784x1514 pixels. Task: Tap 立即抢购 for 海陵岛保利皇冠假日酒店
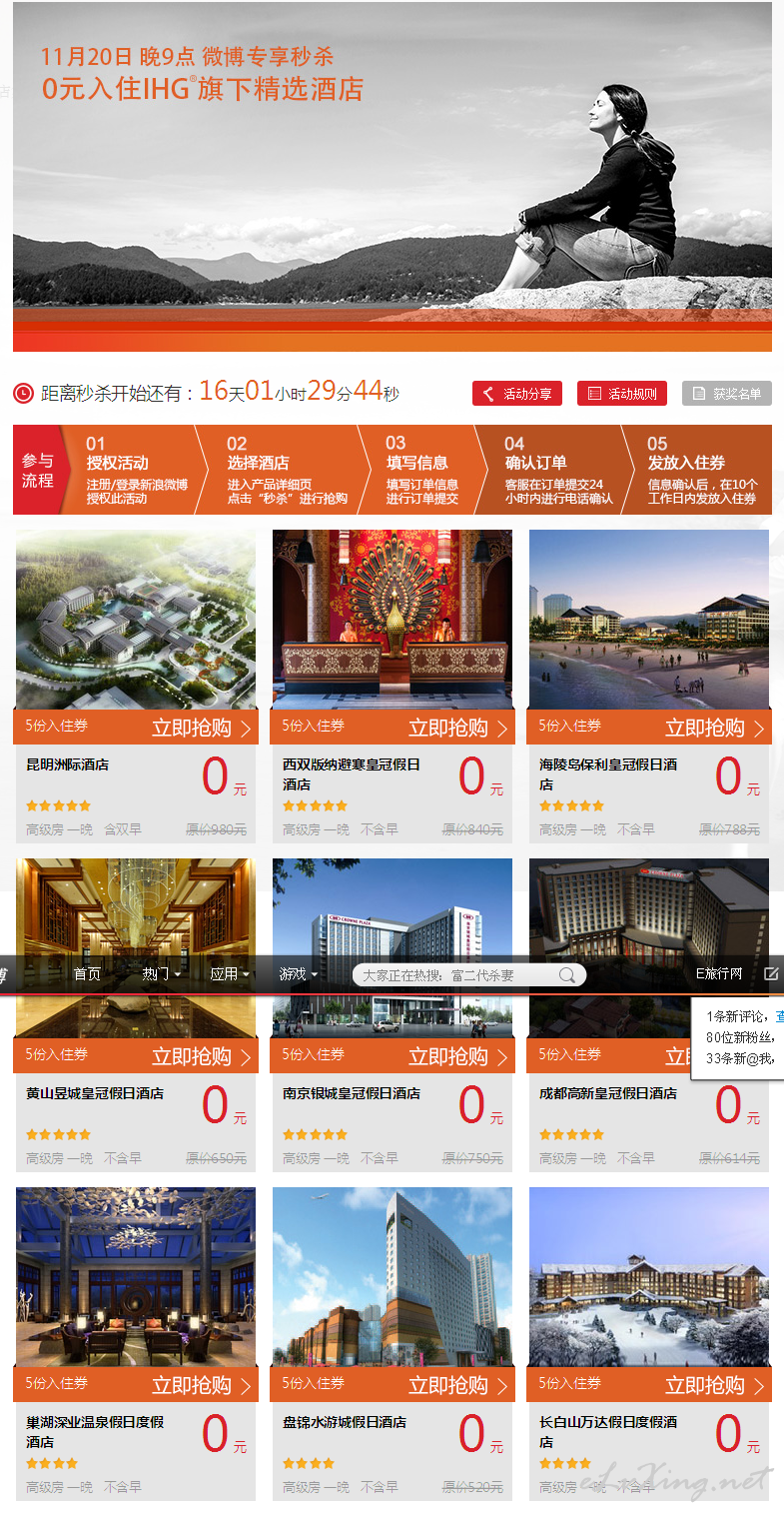[716, 728]
